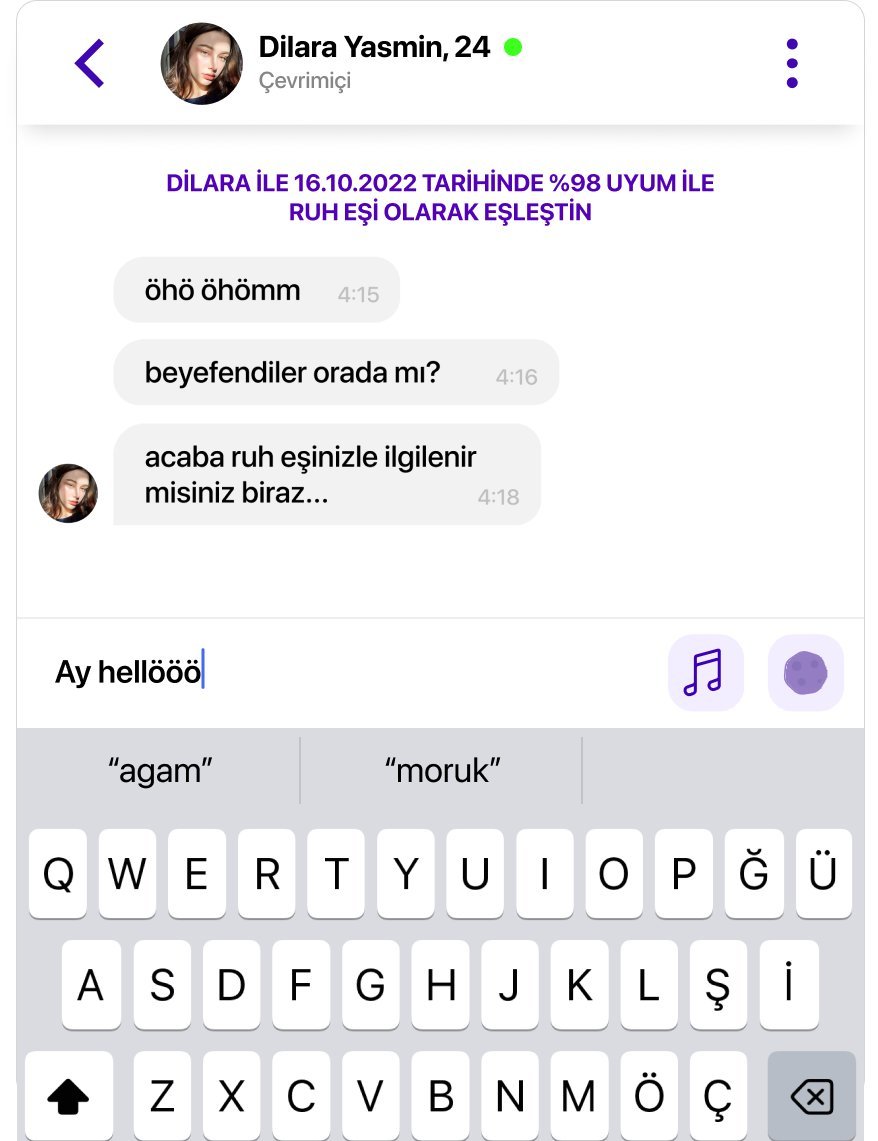This screenshot has height=1141, width=878.
Task: Tap Dilara's small avatar beside her message
Action: 68,493
